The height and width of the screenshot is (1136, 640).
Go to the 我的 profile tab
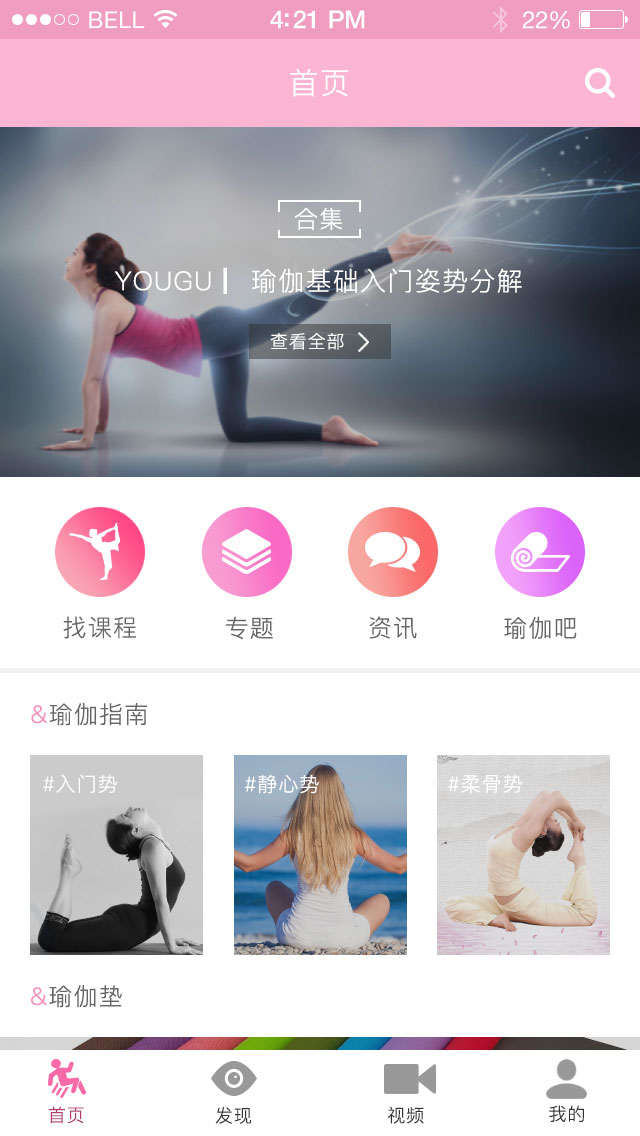click(566, 1092)
